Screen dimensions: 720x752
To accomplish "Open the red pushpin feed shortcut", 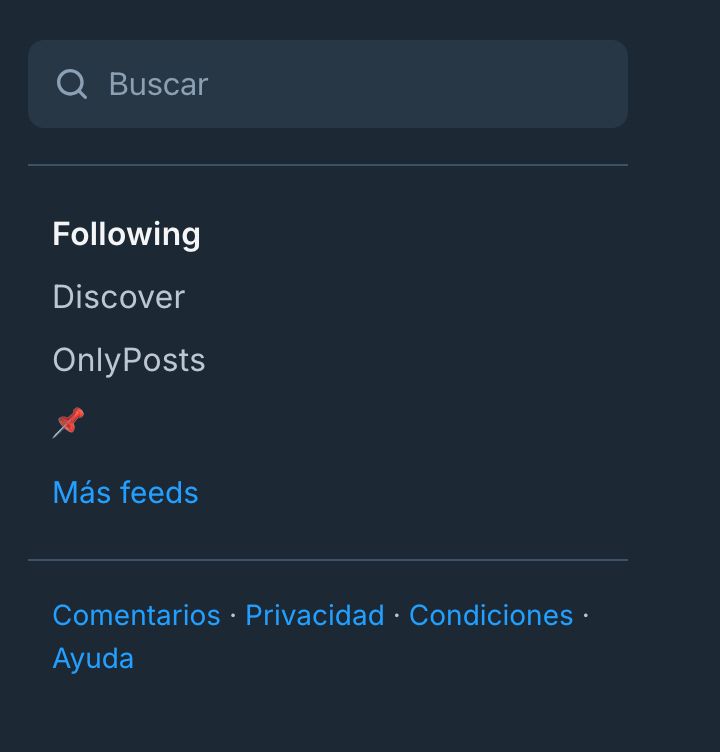I will [x=66, y=422].
